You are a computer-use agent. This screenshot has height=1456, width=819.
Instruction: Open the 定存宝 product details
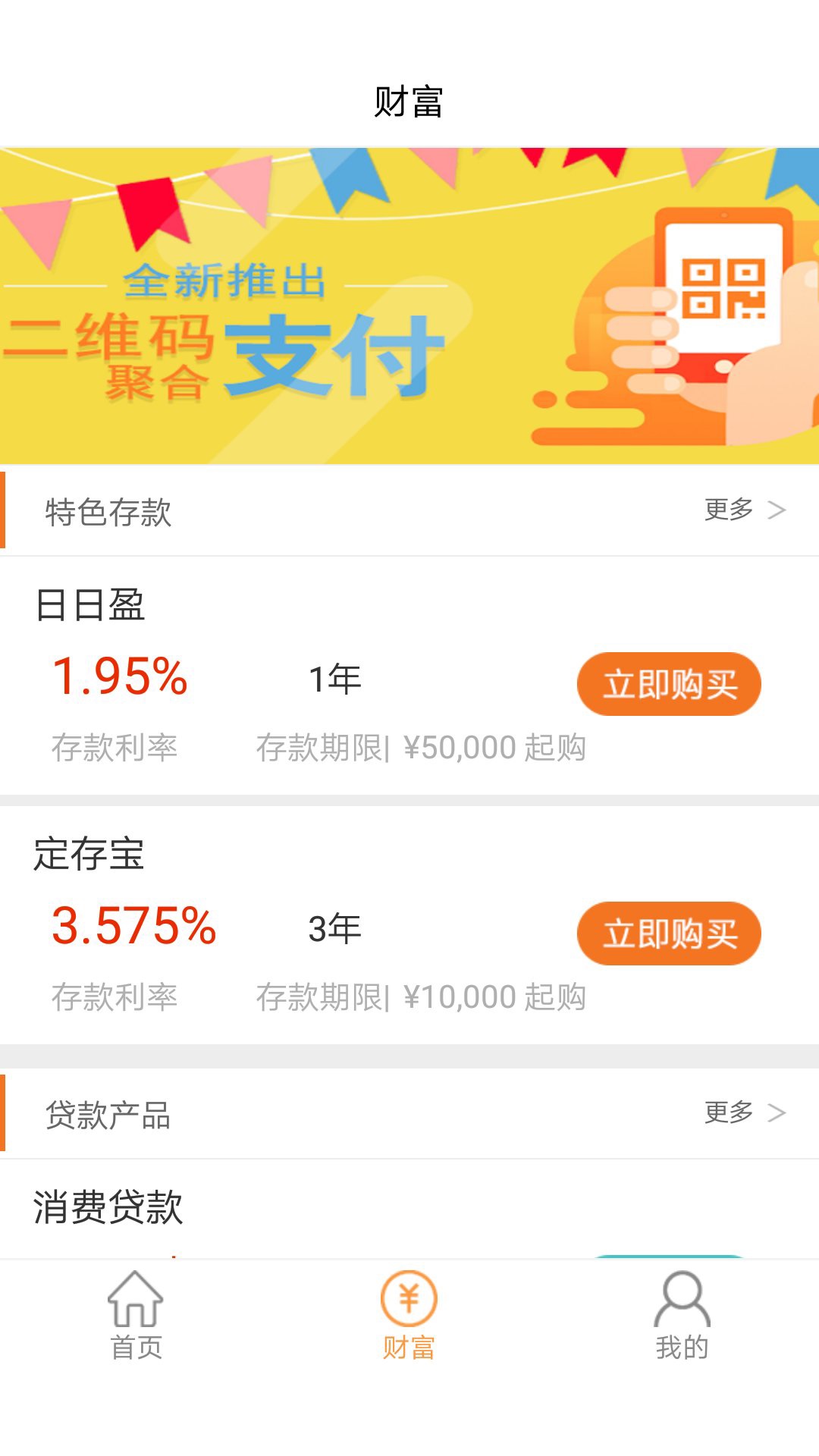pyautogui.click(x=89, y=855)
